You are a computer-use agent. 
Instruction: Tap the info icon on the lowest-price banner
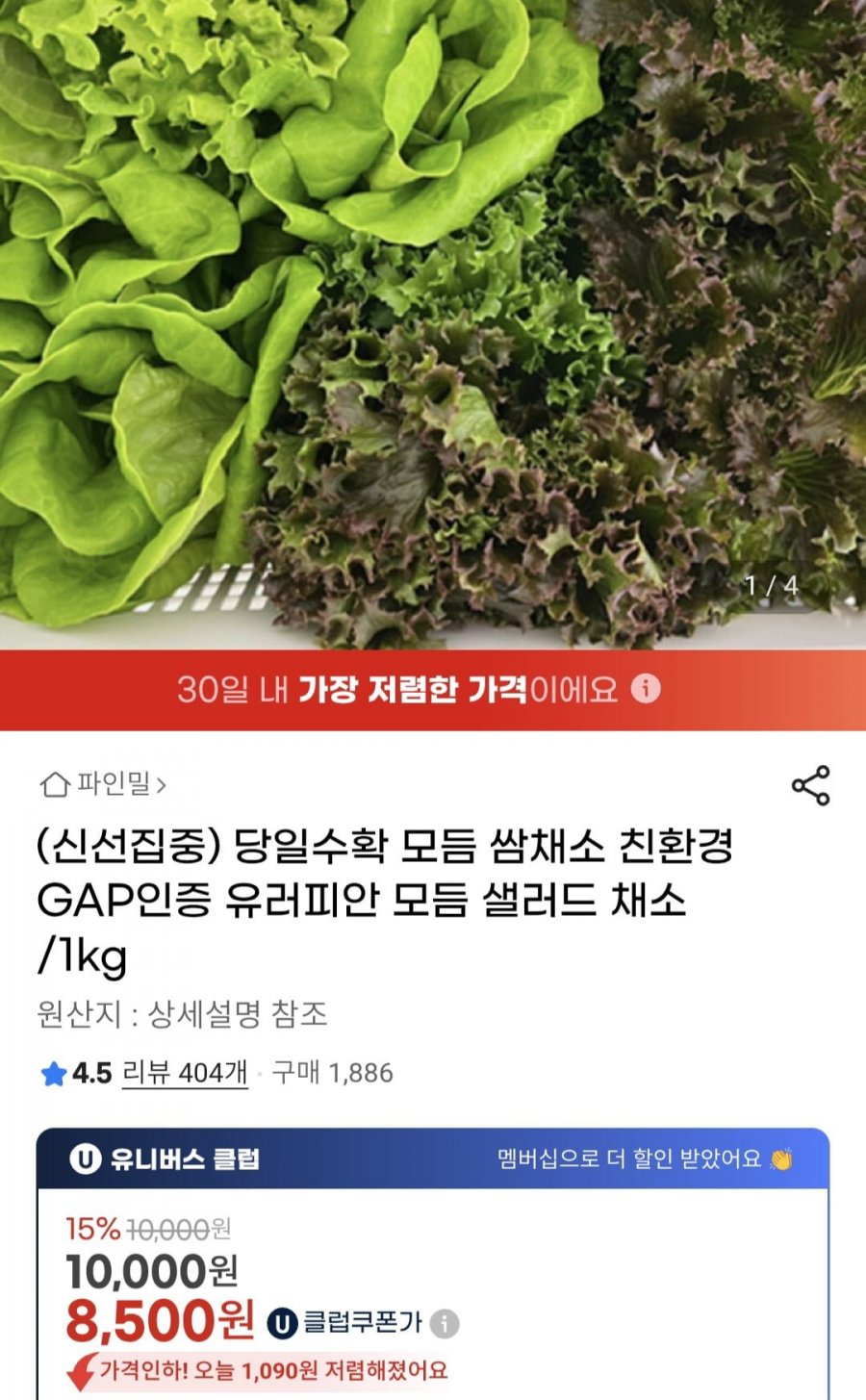646,687
